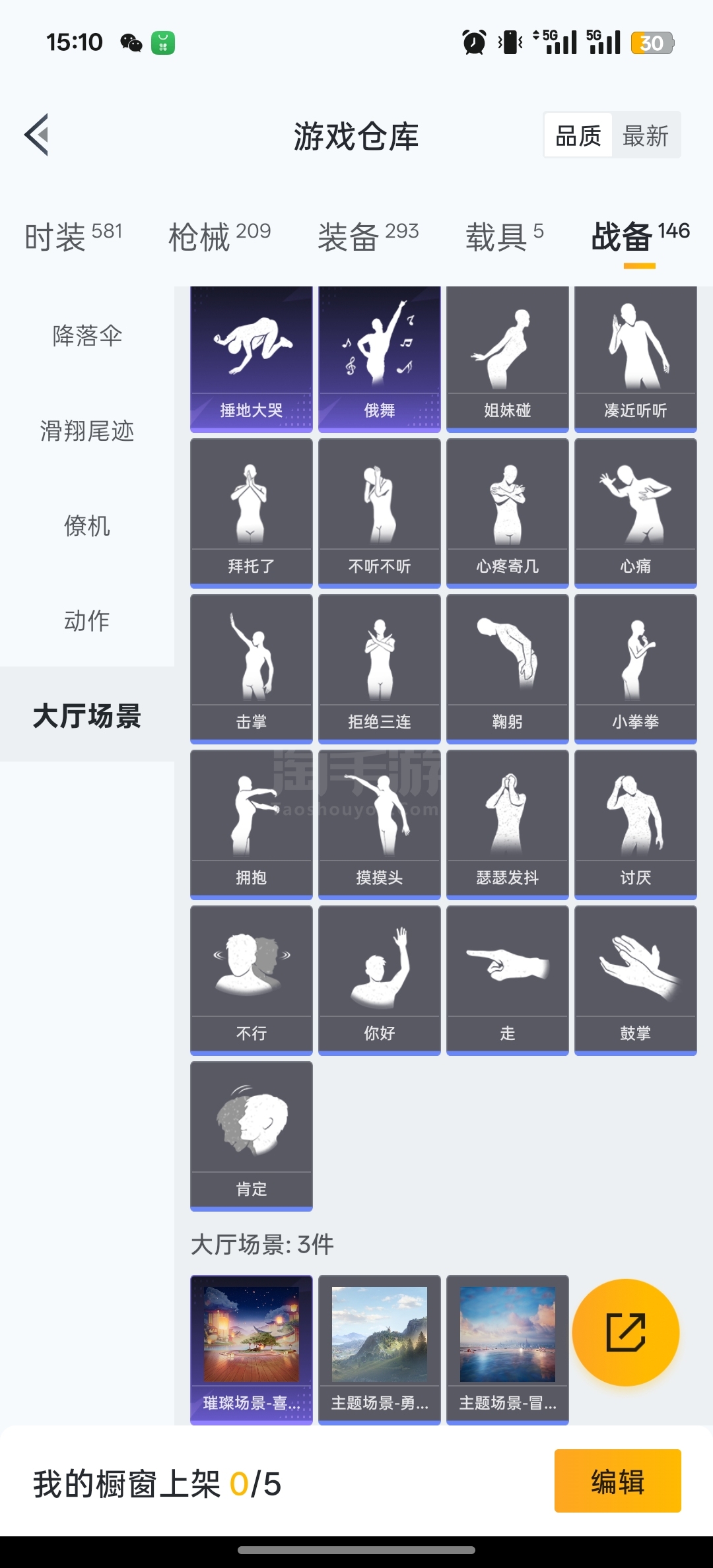Image resolution: width=713 pixels, height=1568 pixels.
Task: View the 拜托了 emote item
Action: point(252,513)
